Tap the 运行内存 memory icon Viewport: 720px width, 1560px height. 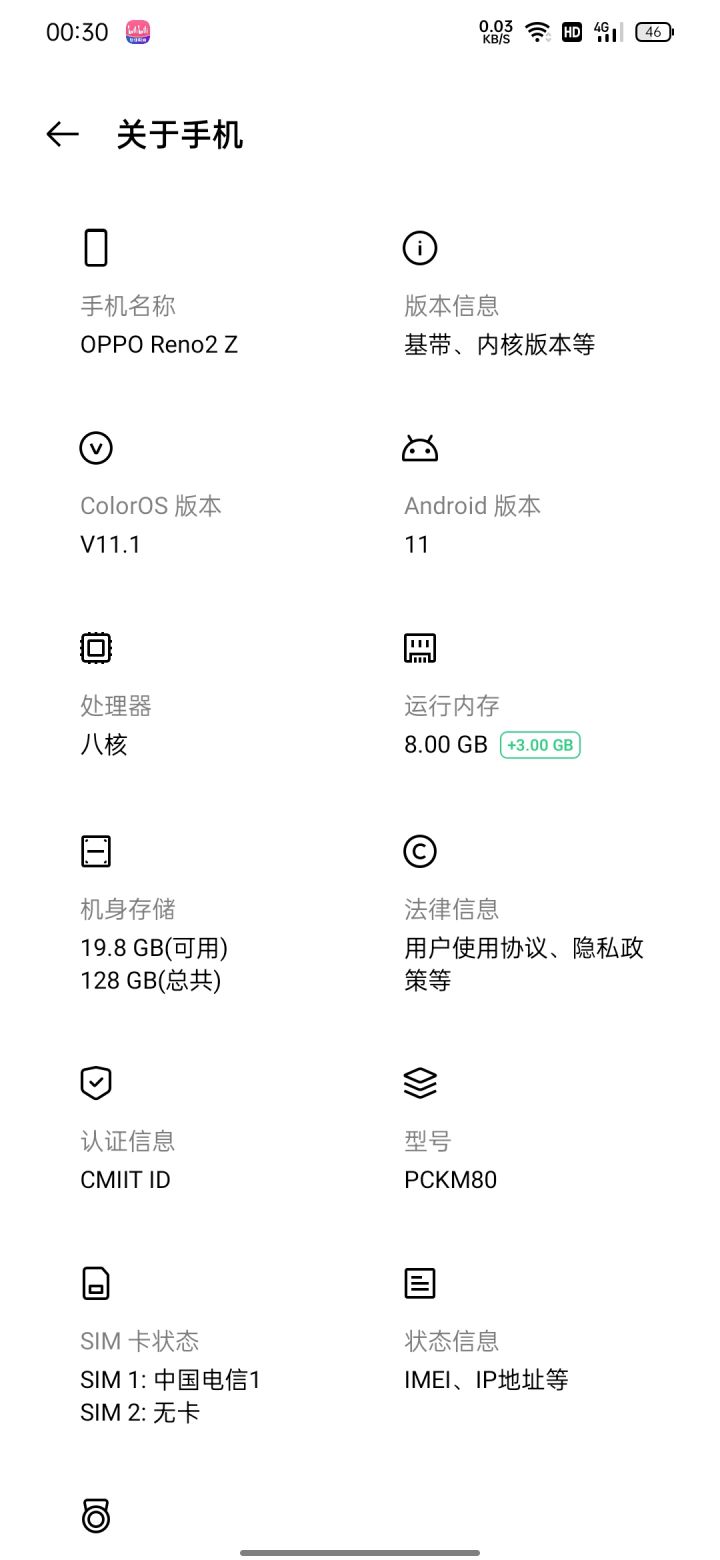[x=420, y=647]
